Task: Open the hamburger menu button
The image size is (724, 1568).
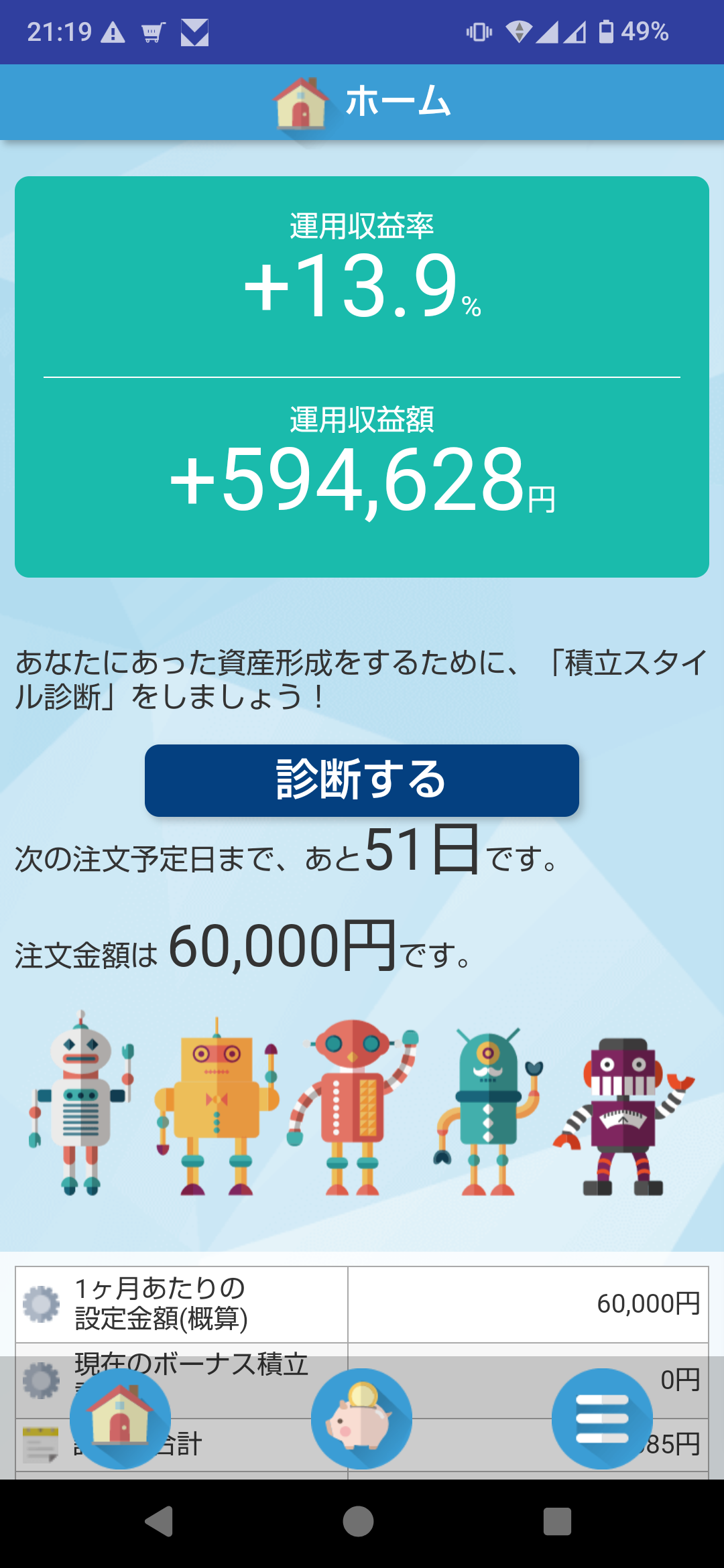Action: click(602, 1419)
